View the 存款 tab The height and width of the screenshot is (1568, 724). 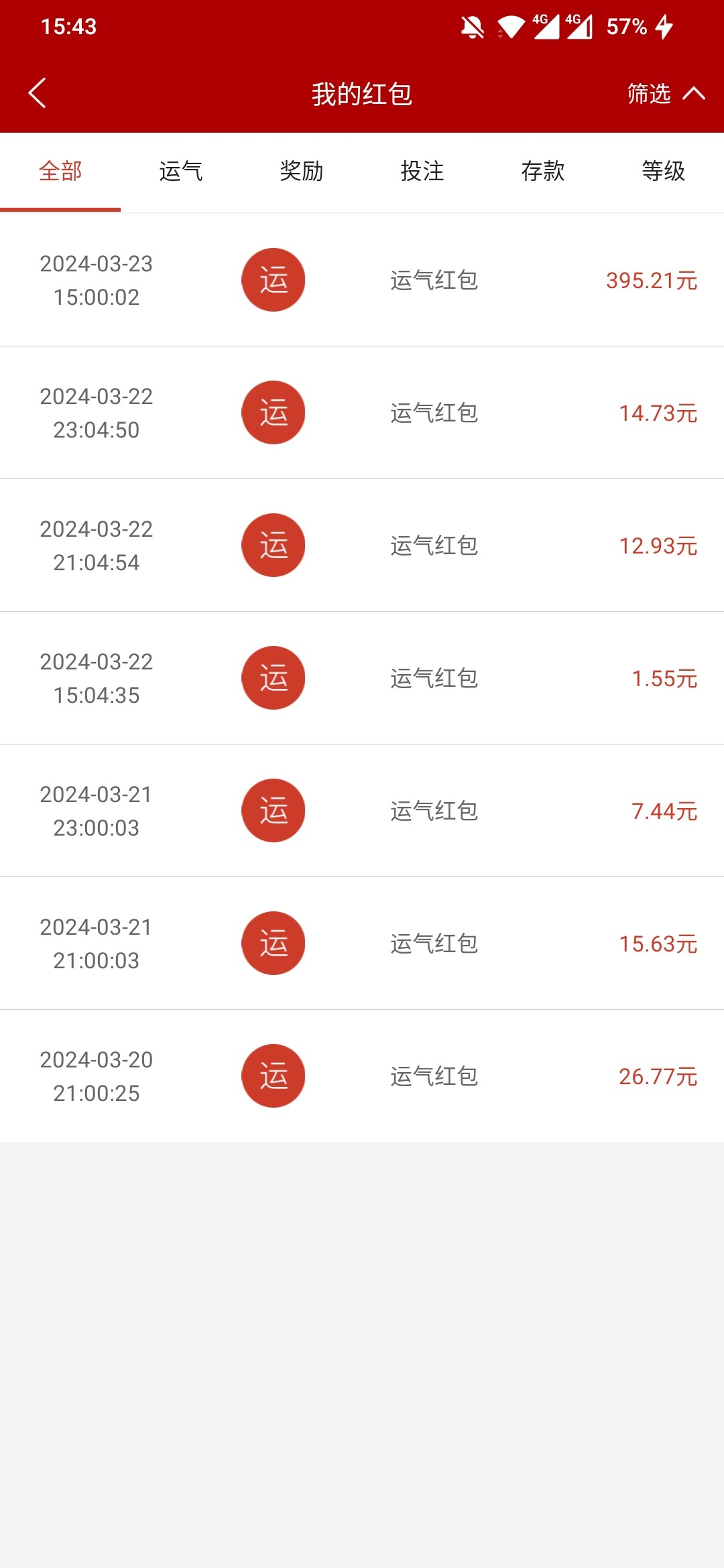click(x=543, y=172)
